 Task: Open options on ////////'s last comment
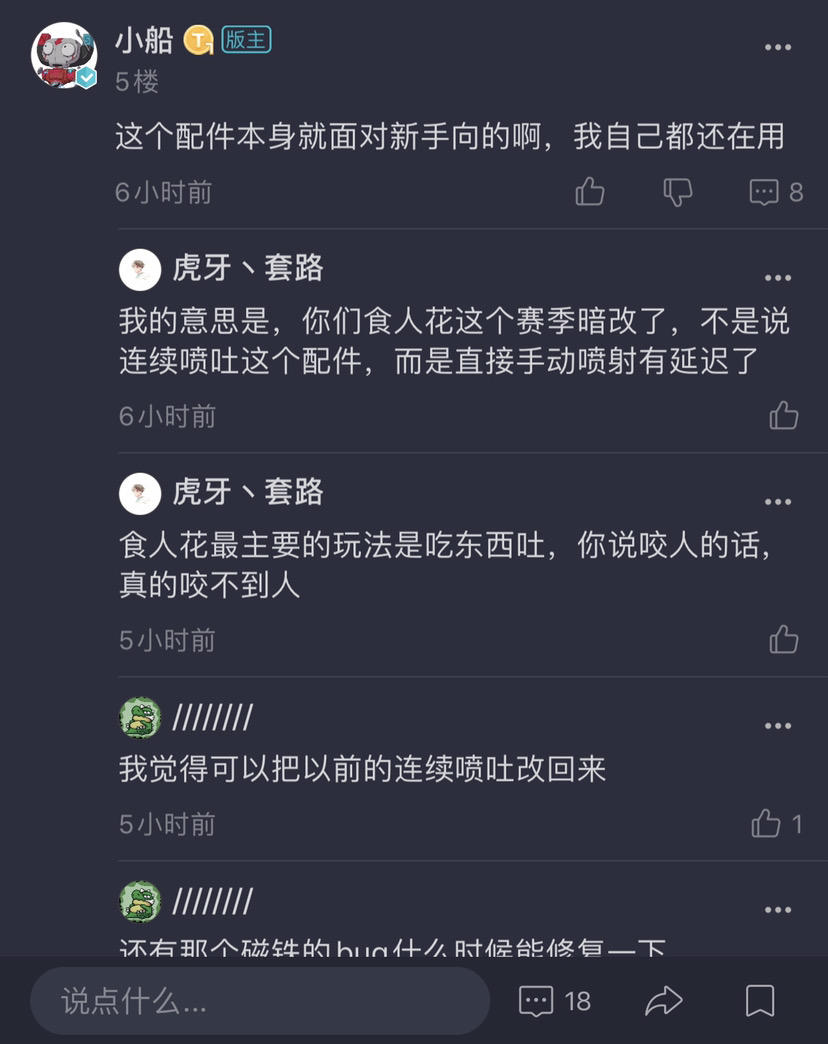[x=777, y=909]
